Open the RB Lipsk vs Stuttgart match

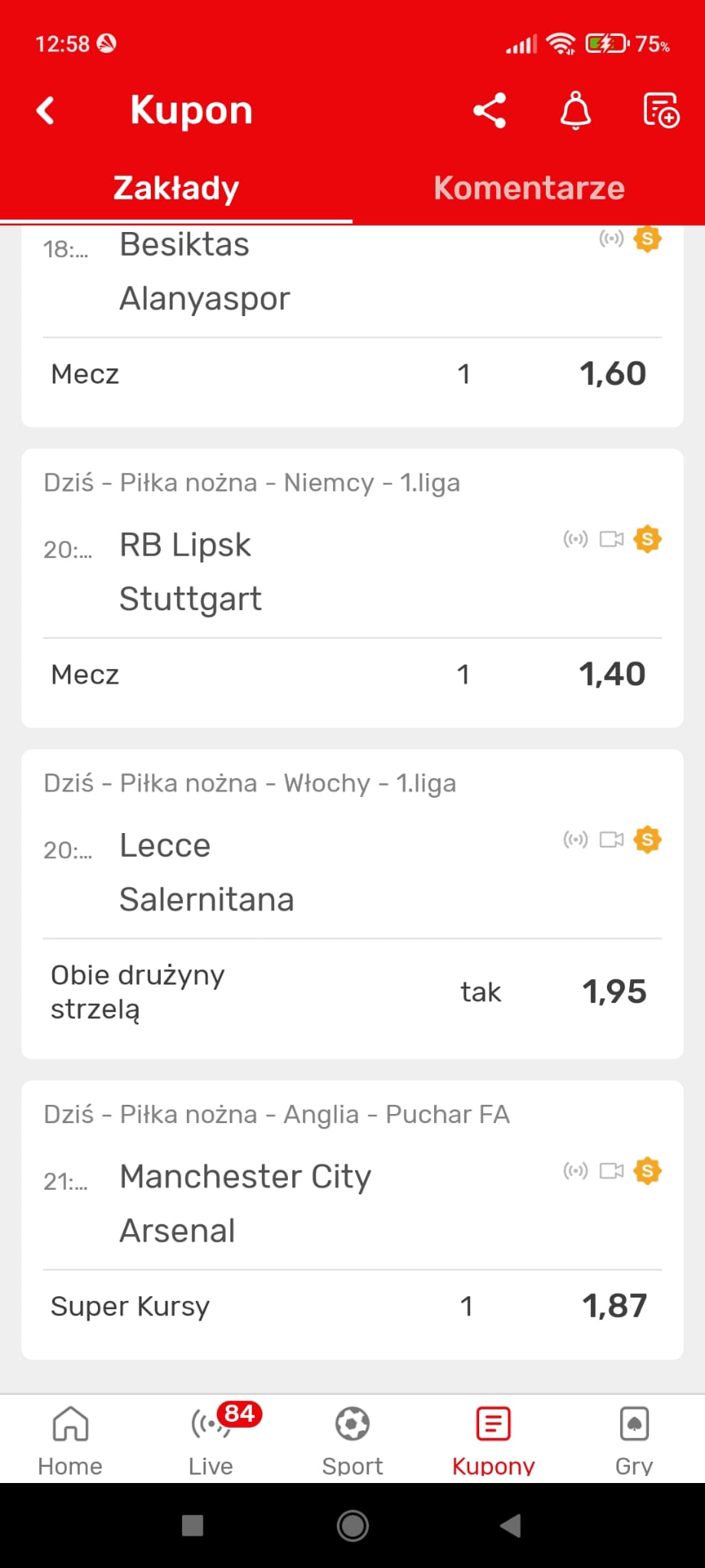click(x=191, y=571)
